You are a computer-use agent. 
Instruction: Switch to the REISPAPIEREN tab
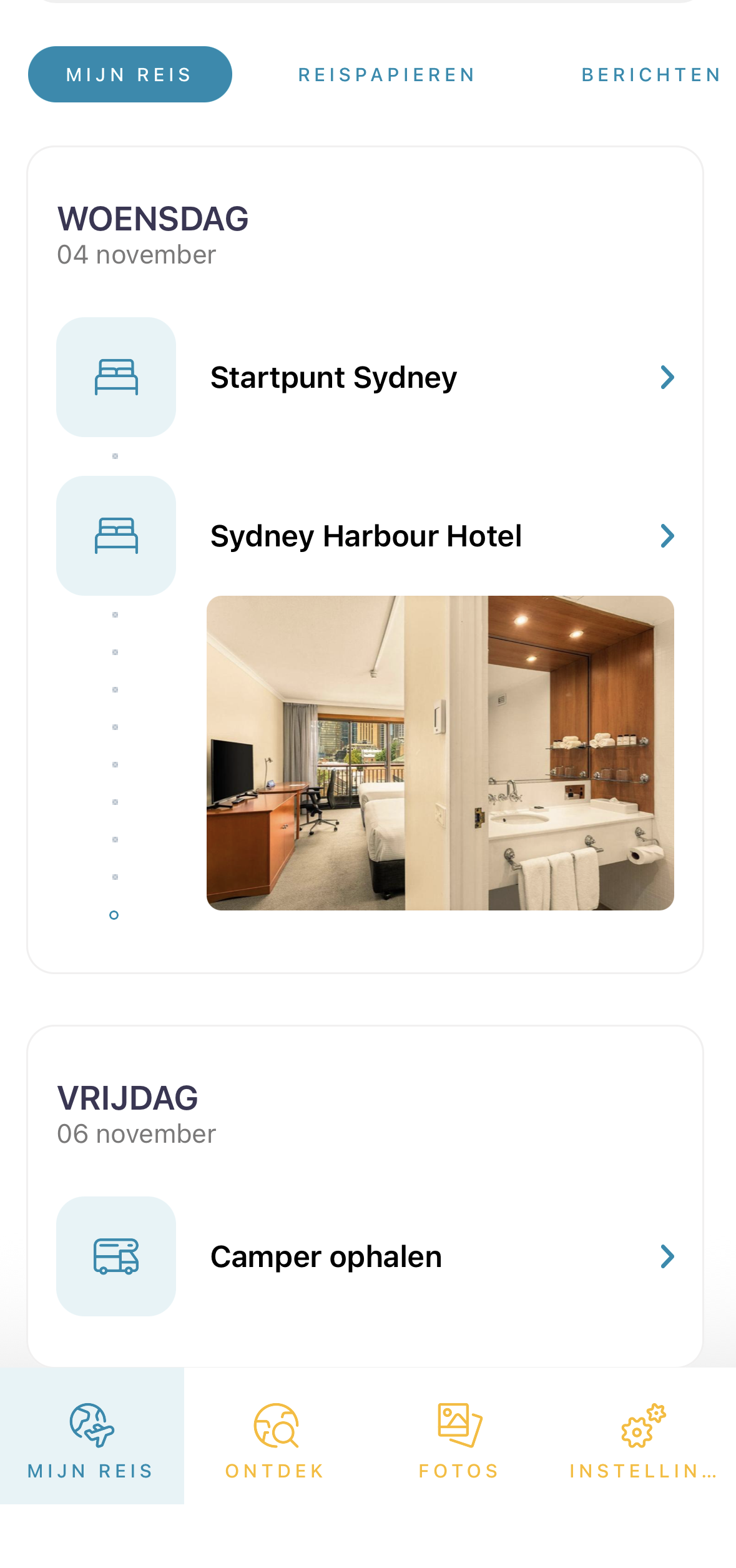click(x=386, y=74)
